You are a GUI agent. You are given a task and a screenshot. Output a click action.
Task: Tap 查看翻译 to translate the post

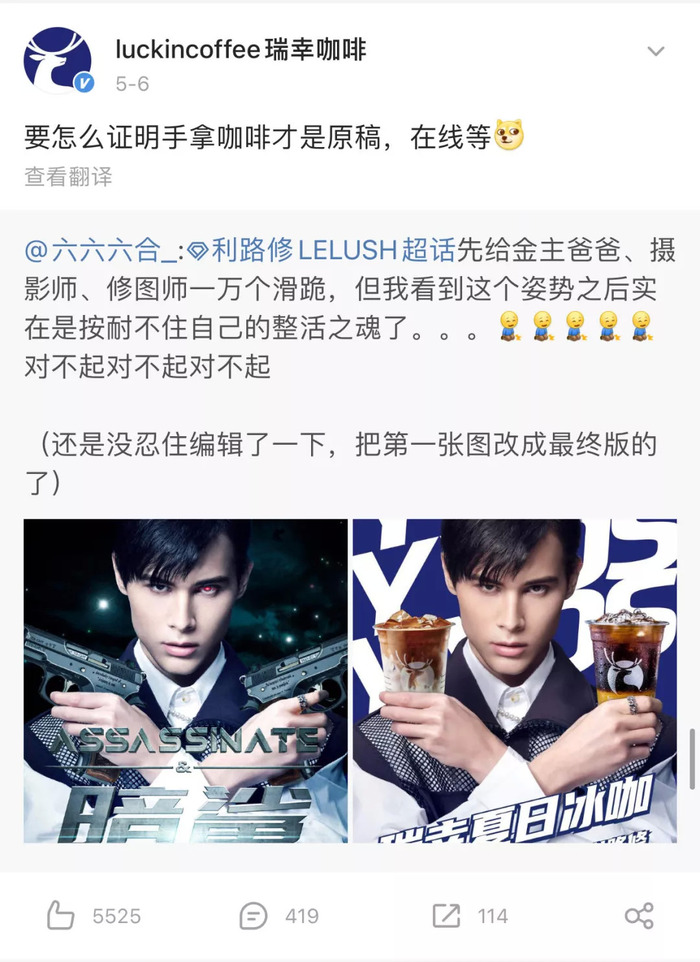click(68, 177)
